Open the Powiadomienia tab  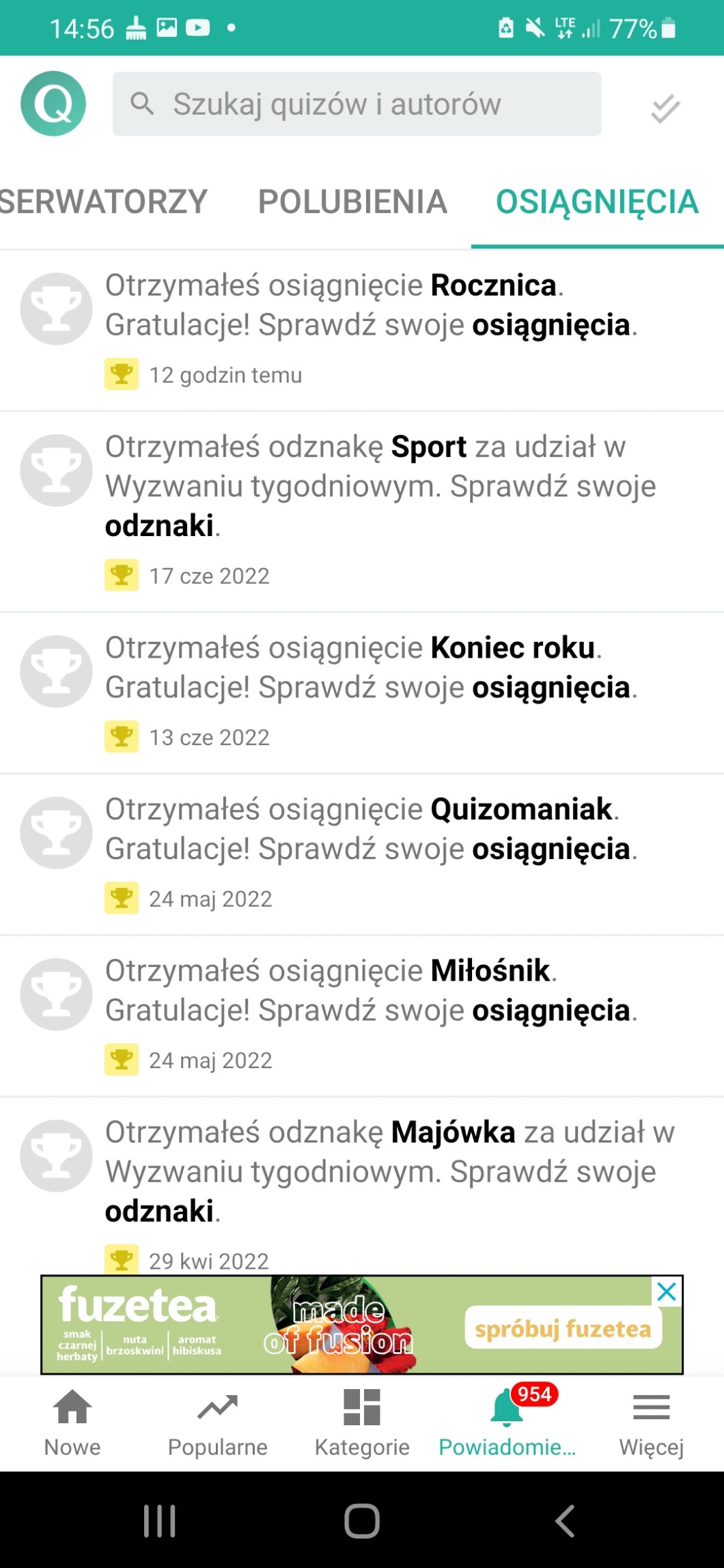(507, 1423)
